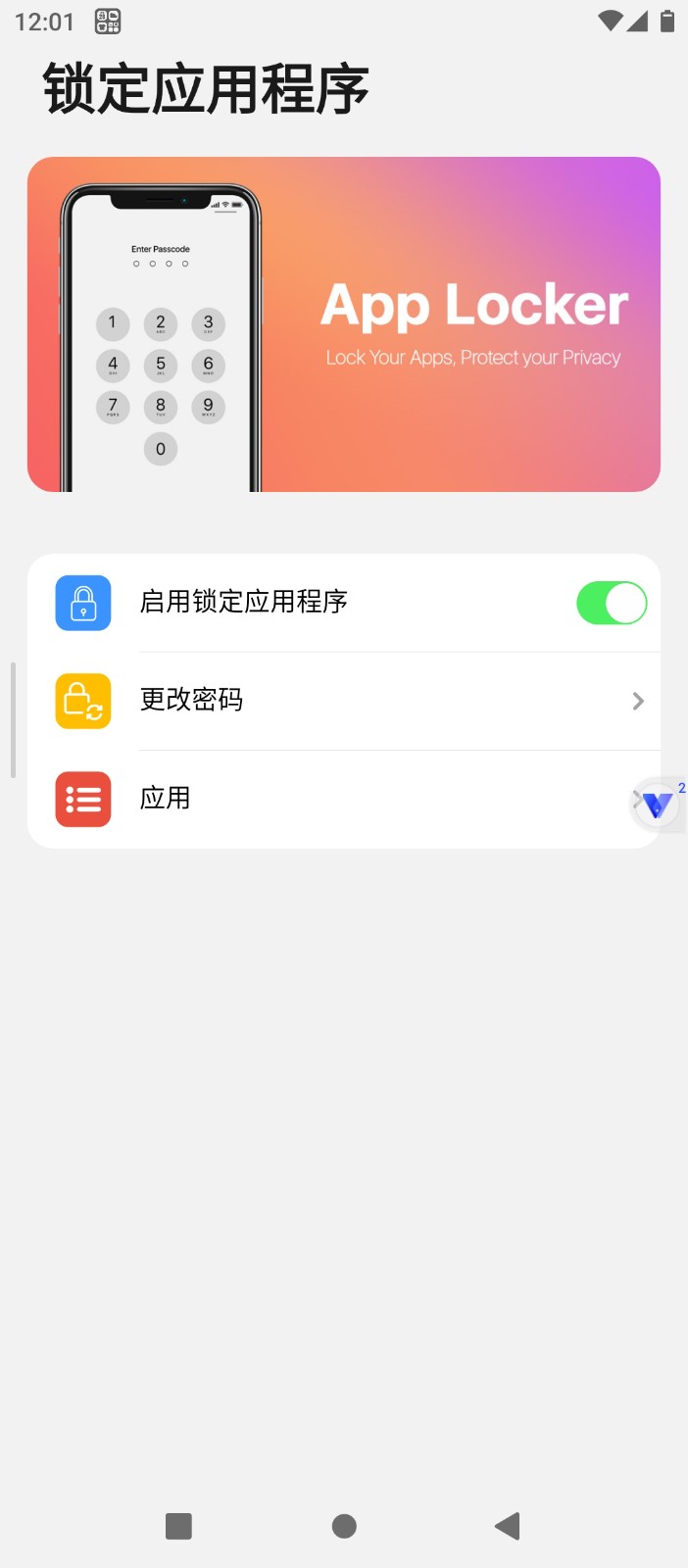This screenshot has height=1568, width=688.
Task: Go back using the system back button
Action: tap(508, 1526)
